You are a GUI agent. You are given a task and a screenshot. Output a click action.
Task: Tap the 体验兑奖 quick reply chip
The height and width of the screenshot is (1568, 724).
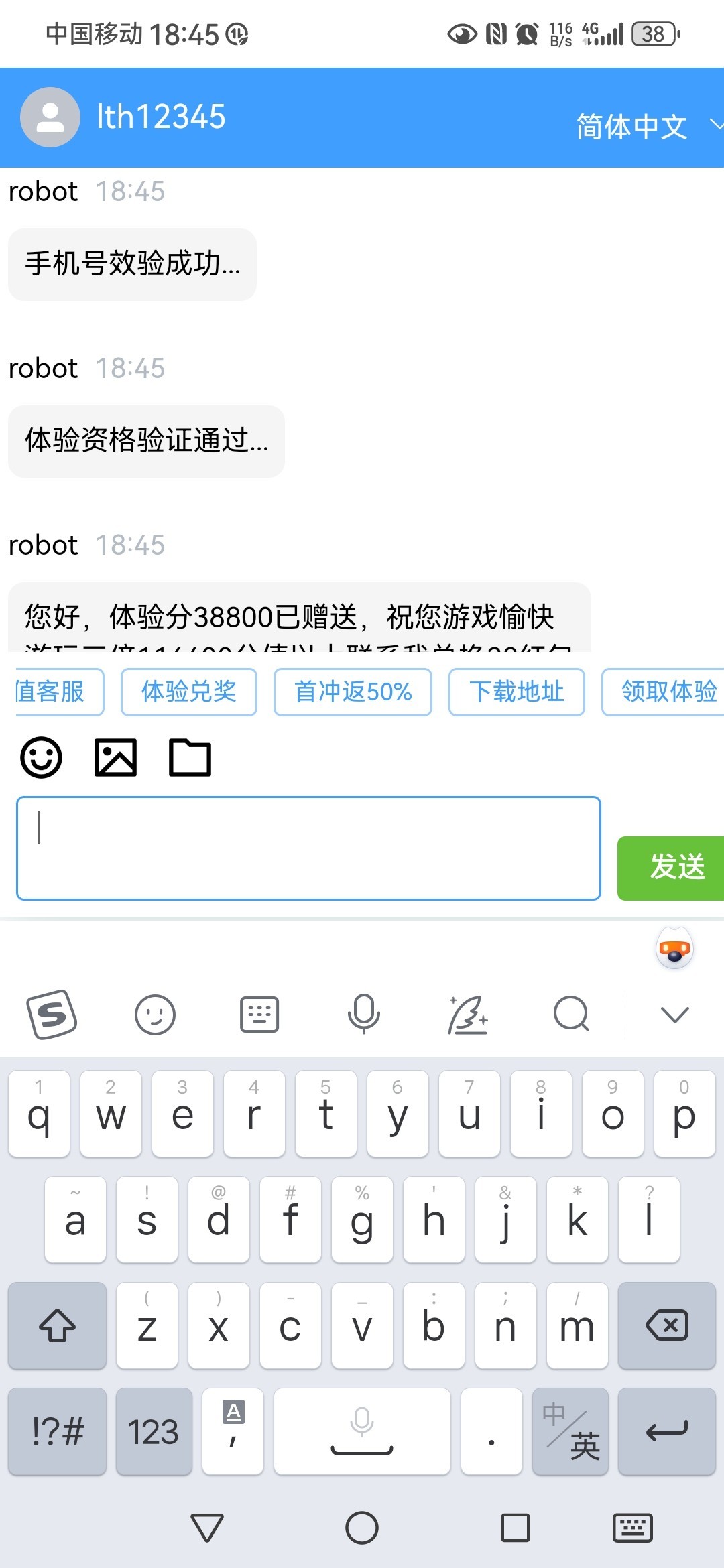click(188, 692)
